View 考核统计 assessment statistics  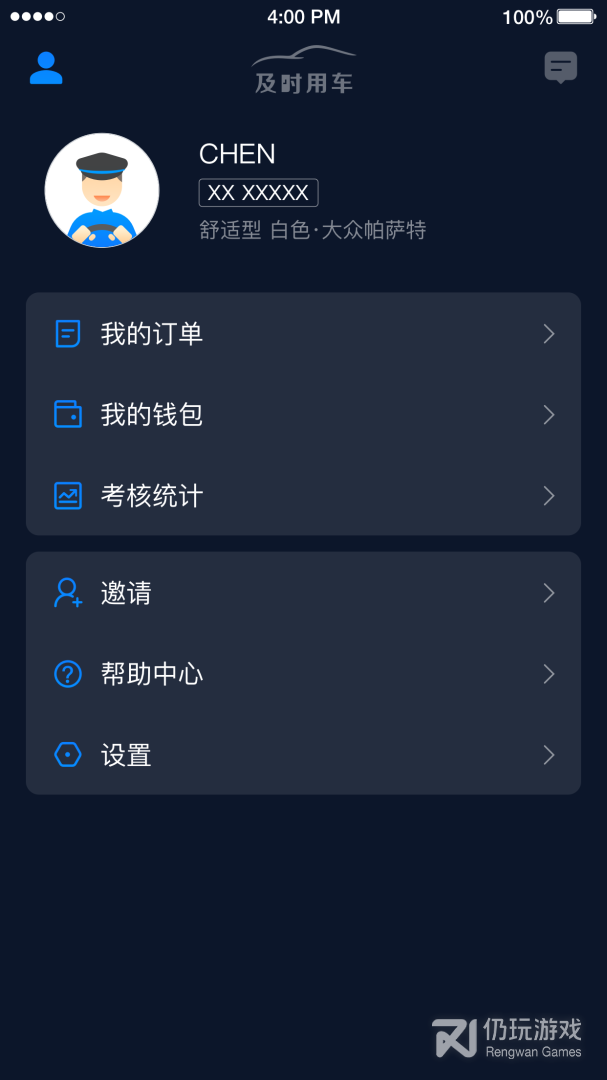(303, 496)
